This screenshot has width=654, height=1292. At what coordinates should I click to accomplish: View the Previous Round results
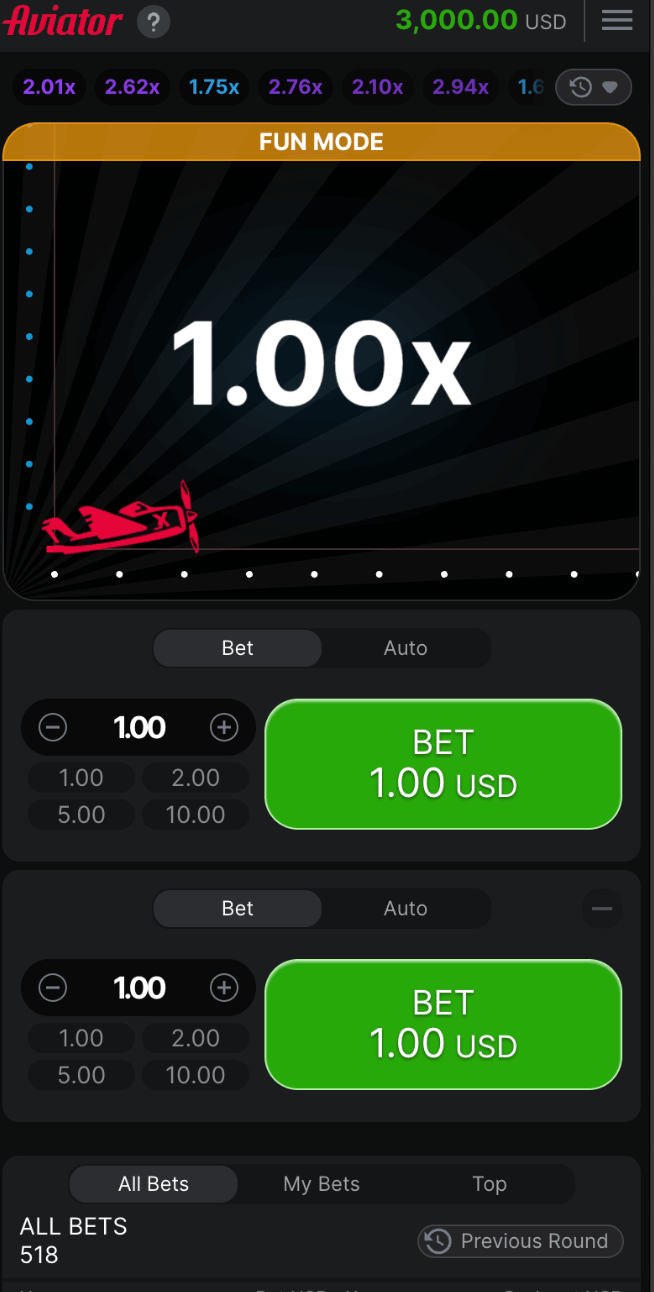tap(520, 1241)
